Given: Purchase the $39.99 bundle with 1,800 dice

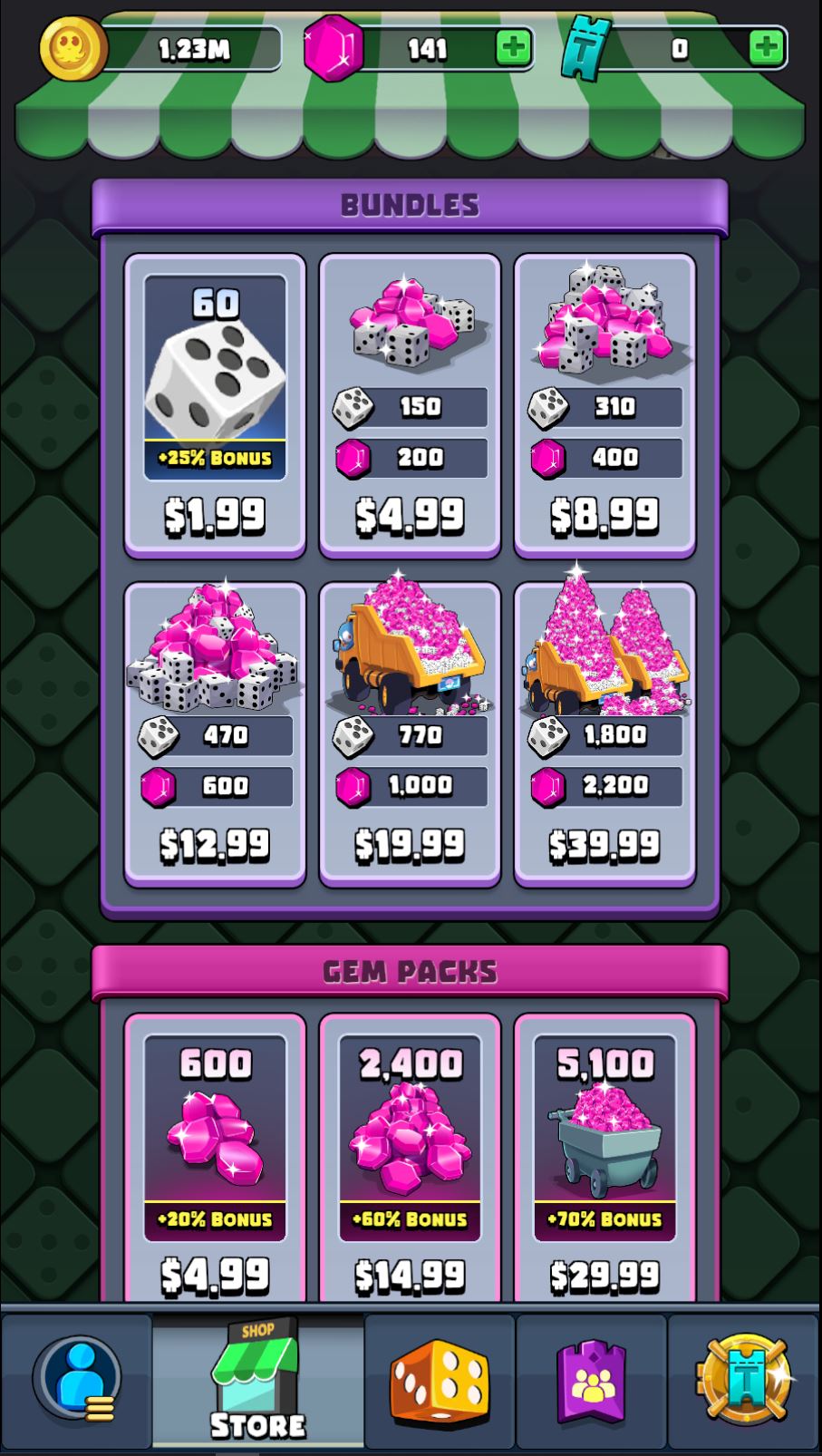Looking at the screenshot, I should click(x=604, y=734).
